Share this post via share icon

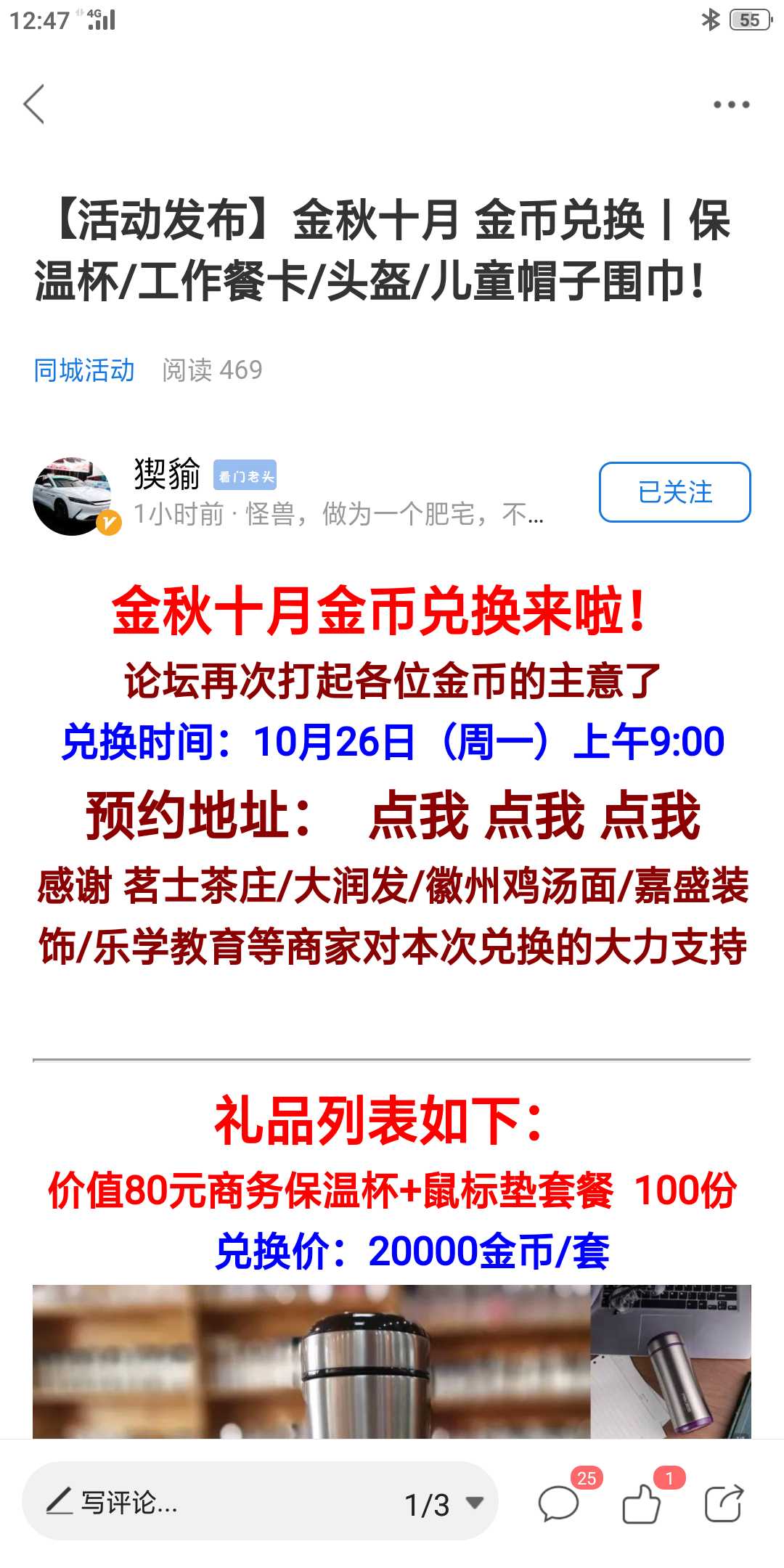tap(724, 1503)
